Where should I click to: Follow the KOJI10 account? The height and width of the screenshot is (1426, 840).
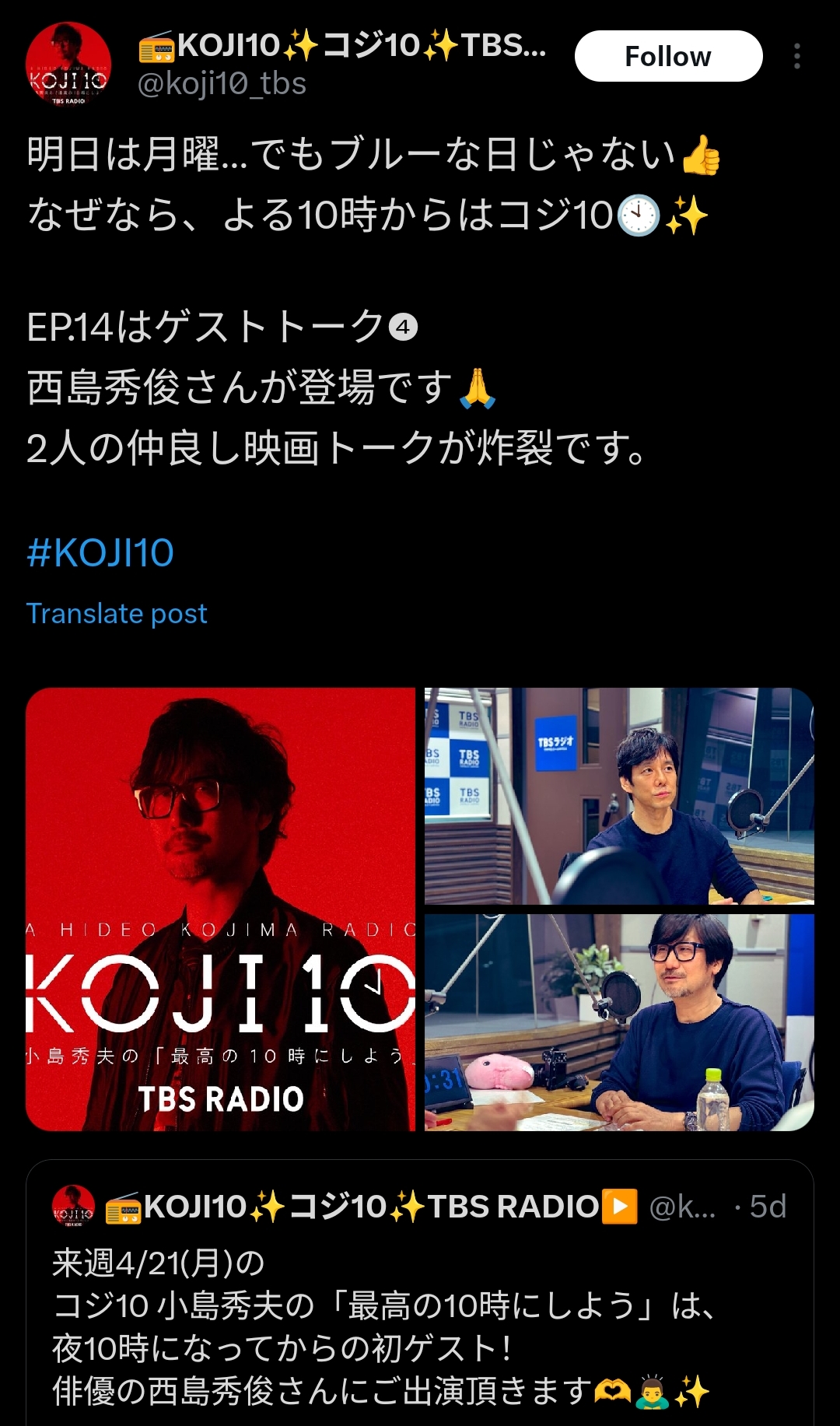(x=668, y=57)
